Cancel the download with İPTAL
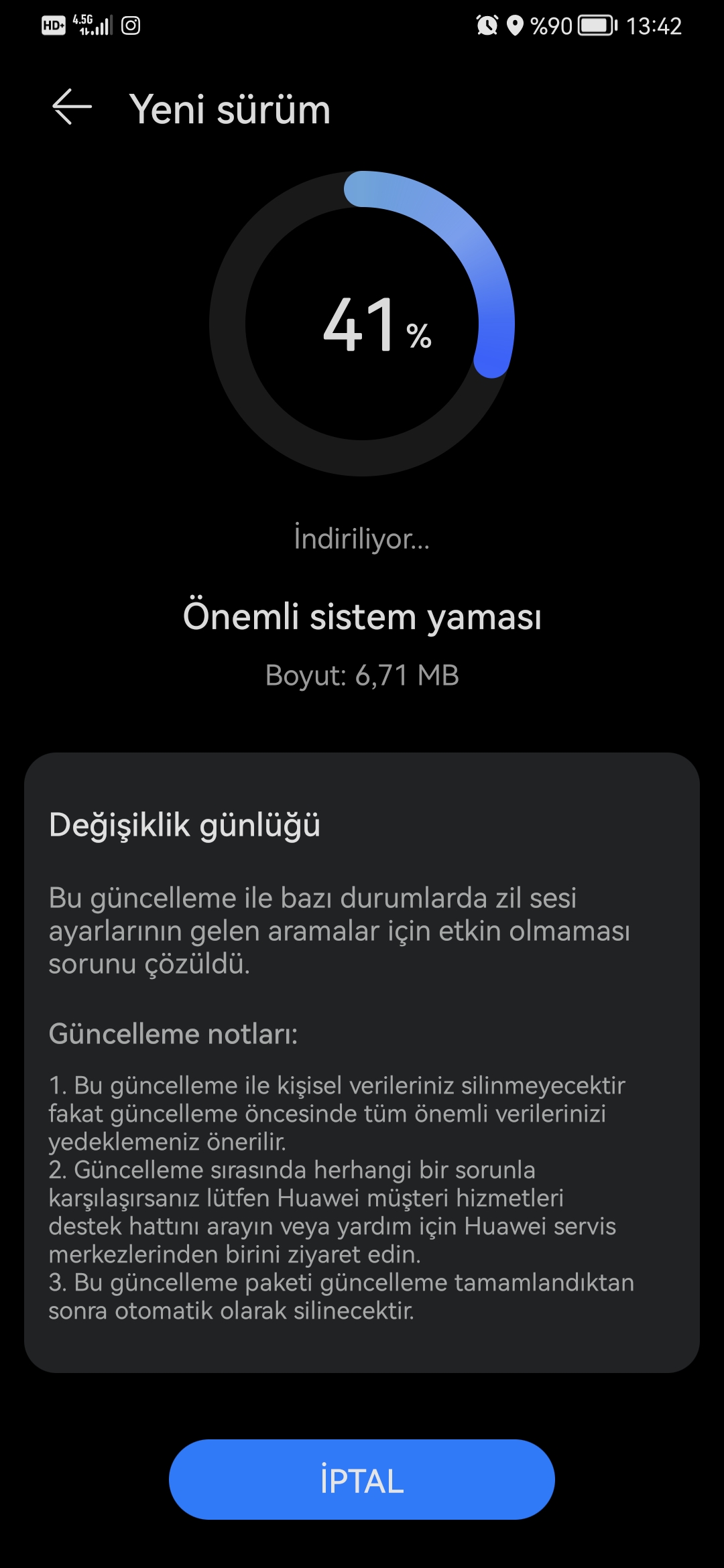 [362, 1480]
